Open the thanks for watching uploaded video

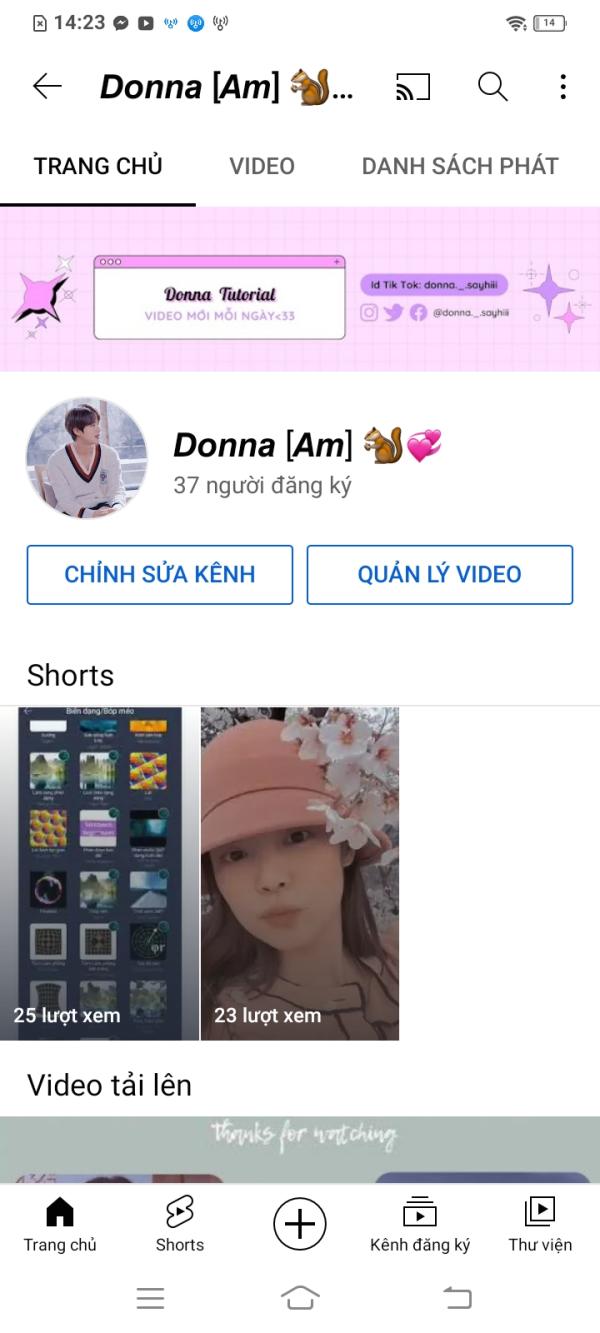(x=300, y=1150)
